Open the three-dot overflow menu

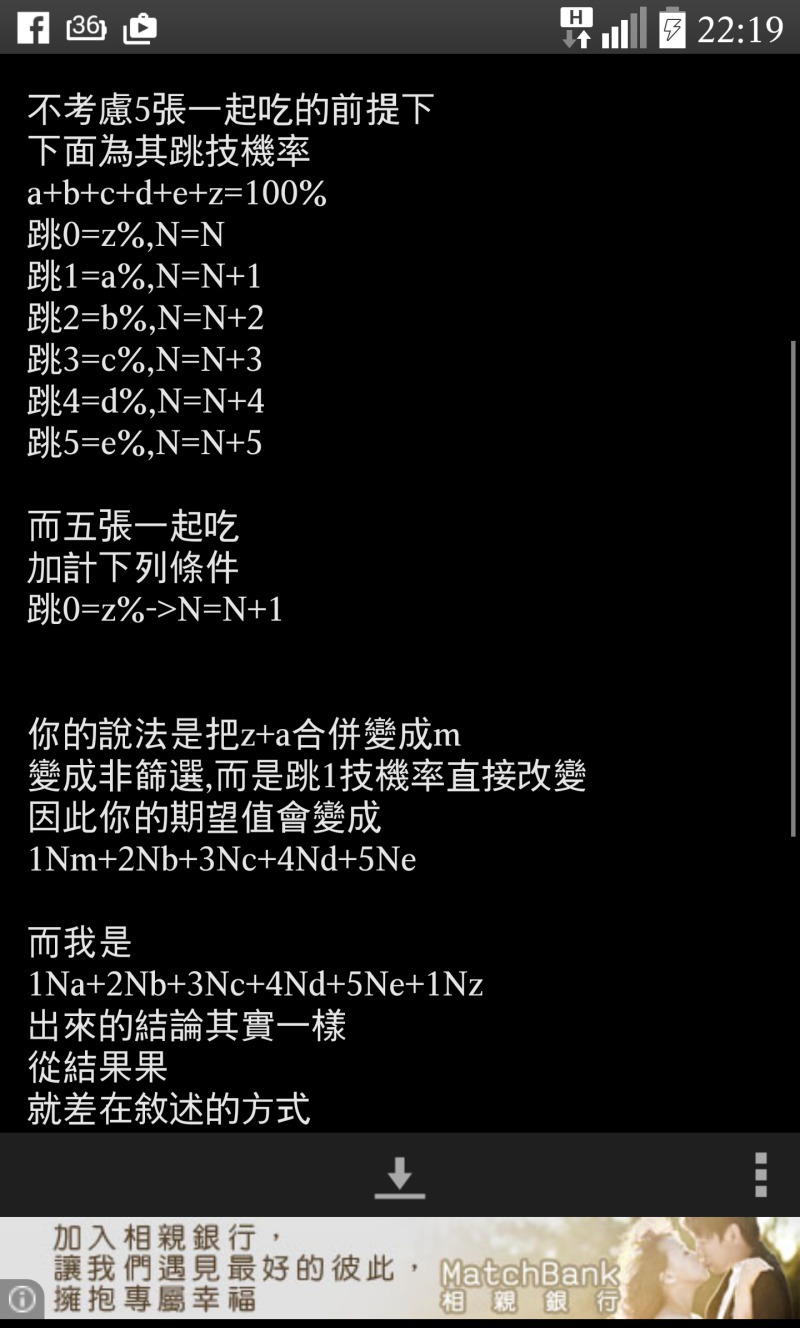[x=761, y=1175]
